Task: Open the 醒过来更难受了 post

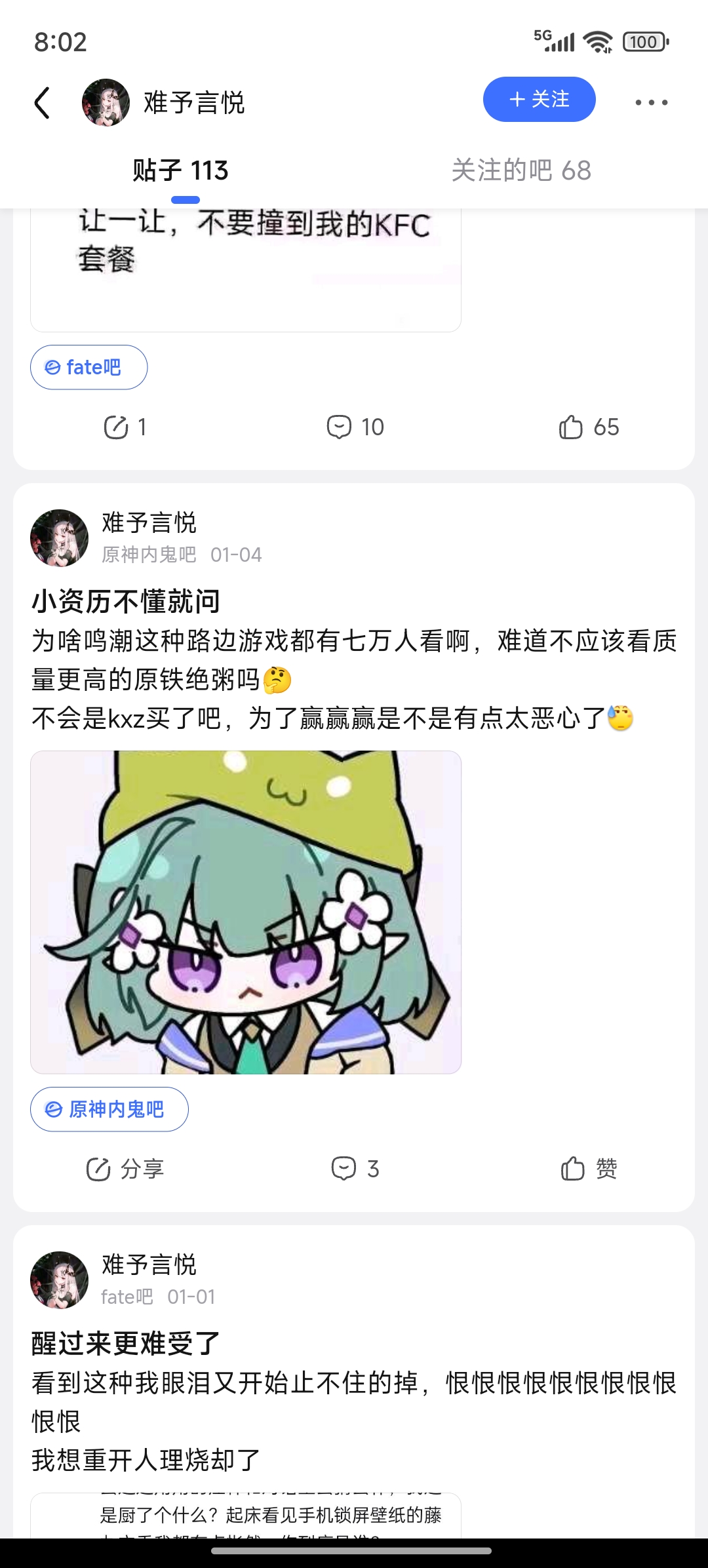Action: [x=126, y=1343]
